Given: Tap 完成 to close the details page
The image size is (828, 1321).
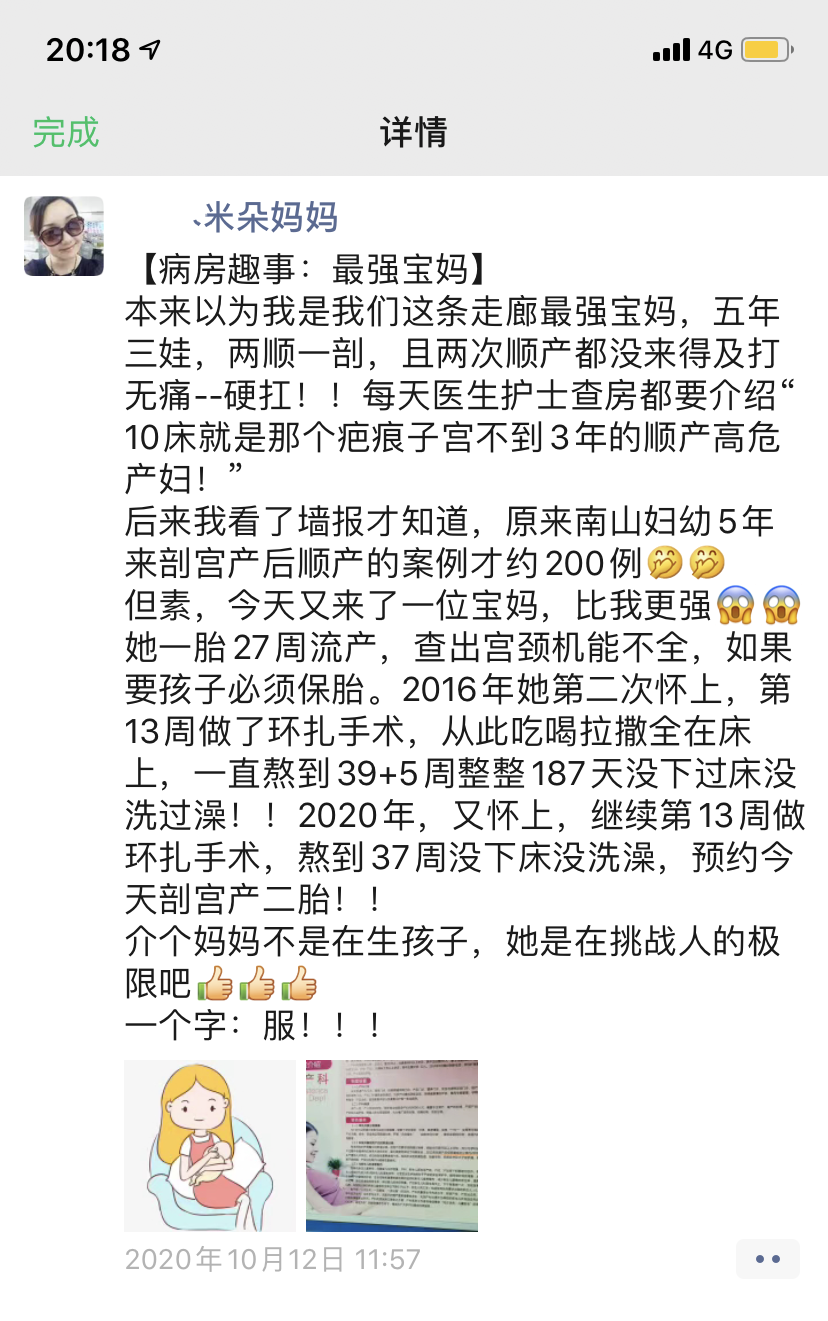Looking at the screenshot, I should [66, 132].
